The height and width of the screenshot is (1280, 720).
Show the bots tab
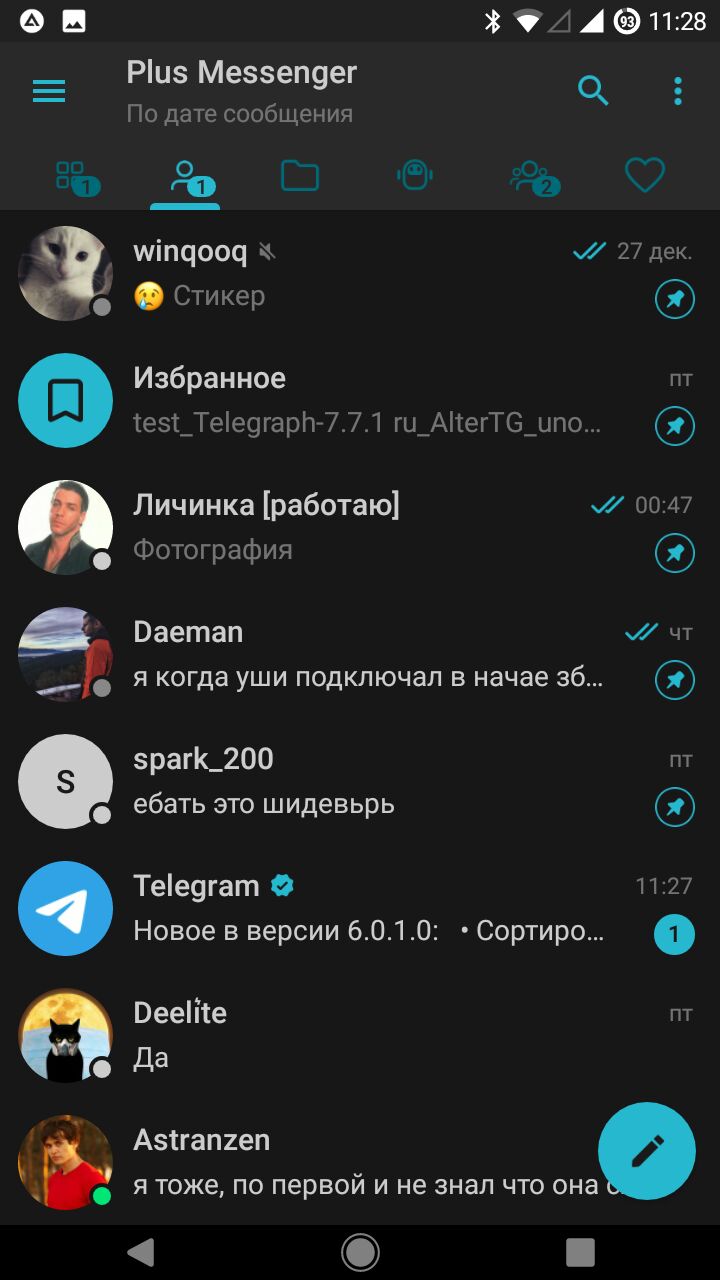414,177
